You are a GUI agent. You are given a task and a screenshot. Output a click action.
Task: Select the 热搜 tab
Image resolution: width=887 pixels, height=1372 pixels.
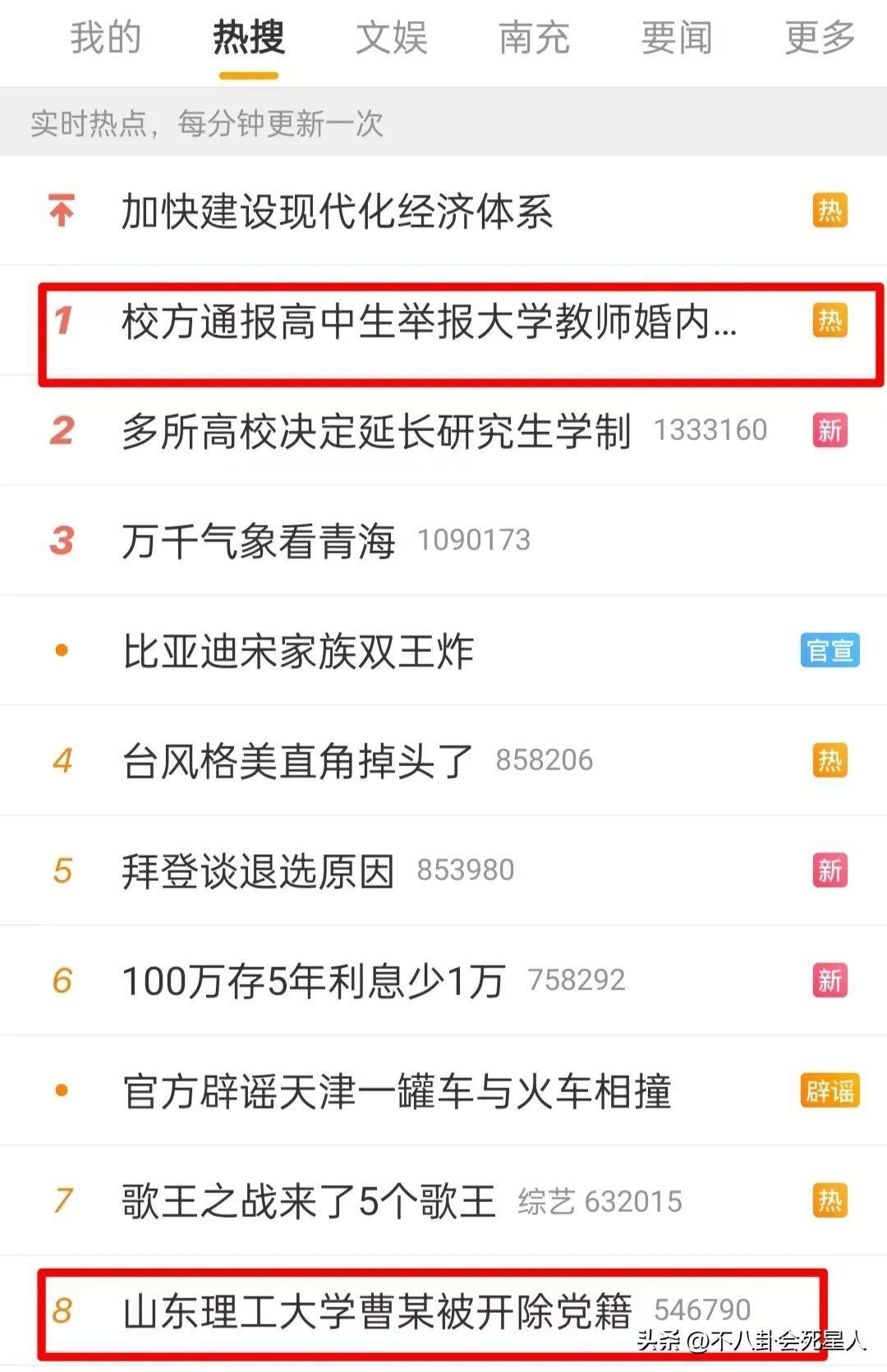point(248,38)
